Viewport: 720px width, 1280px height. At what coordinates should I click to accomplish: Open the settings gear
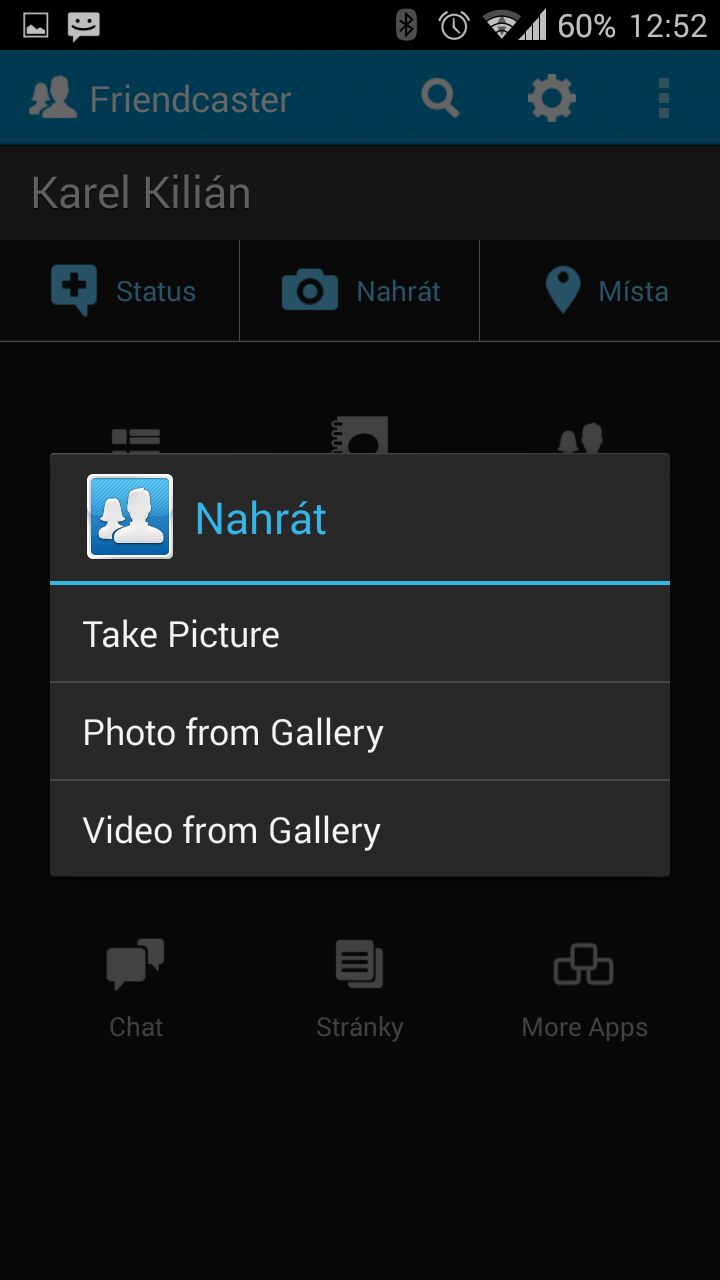[x=552, y=98]
